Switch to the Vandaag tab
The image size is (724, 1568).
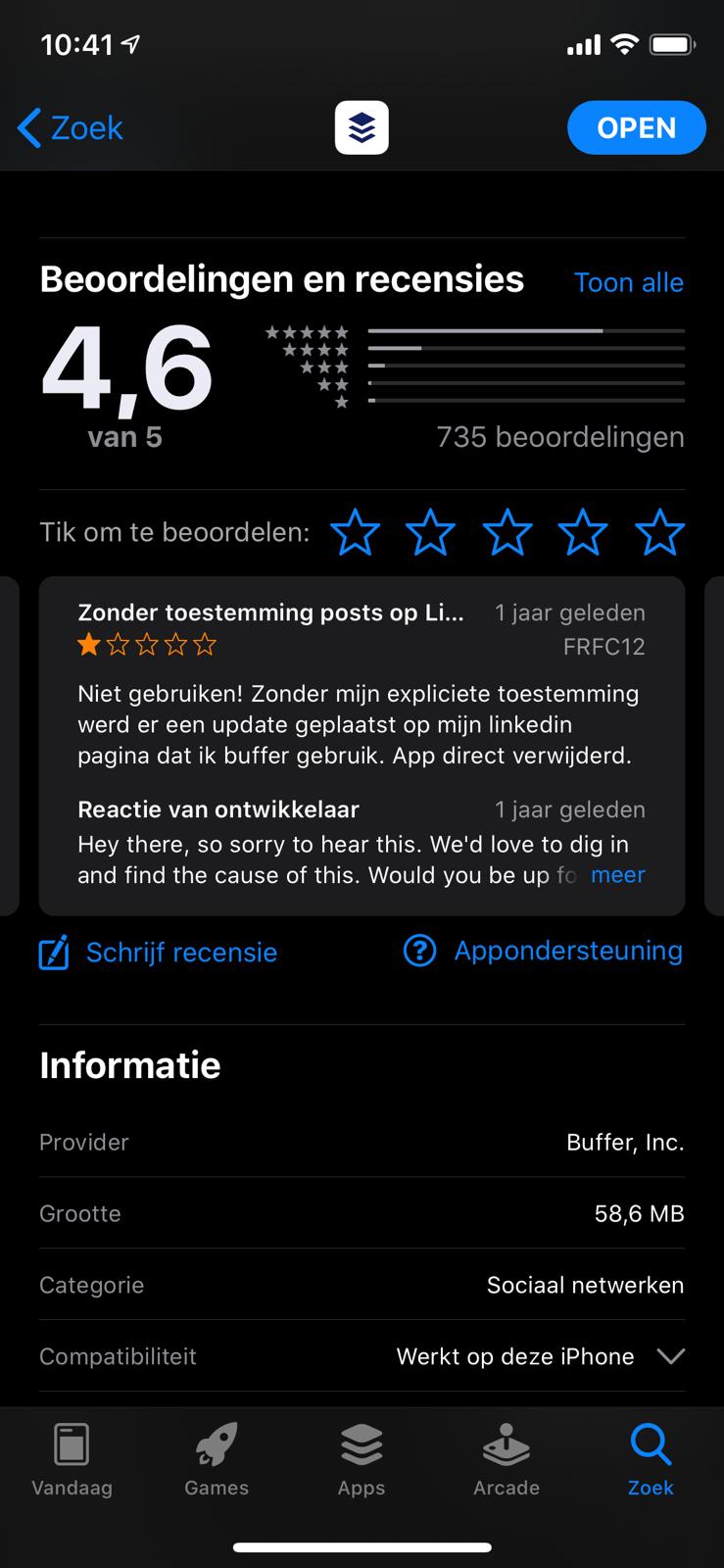coord(72,1460)
